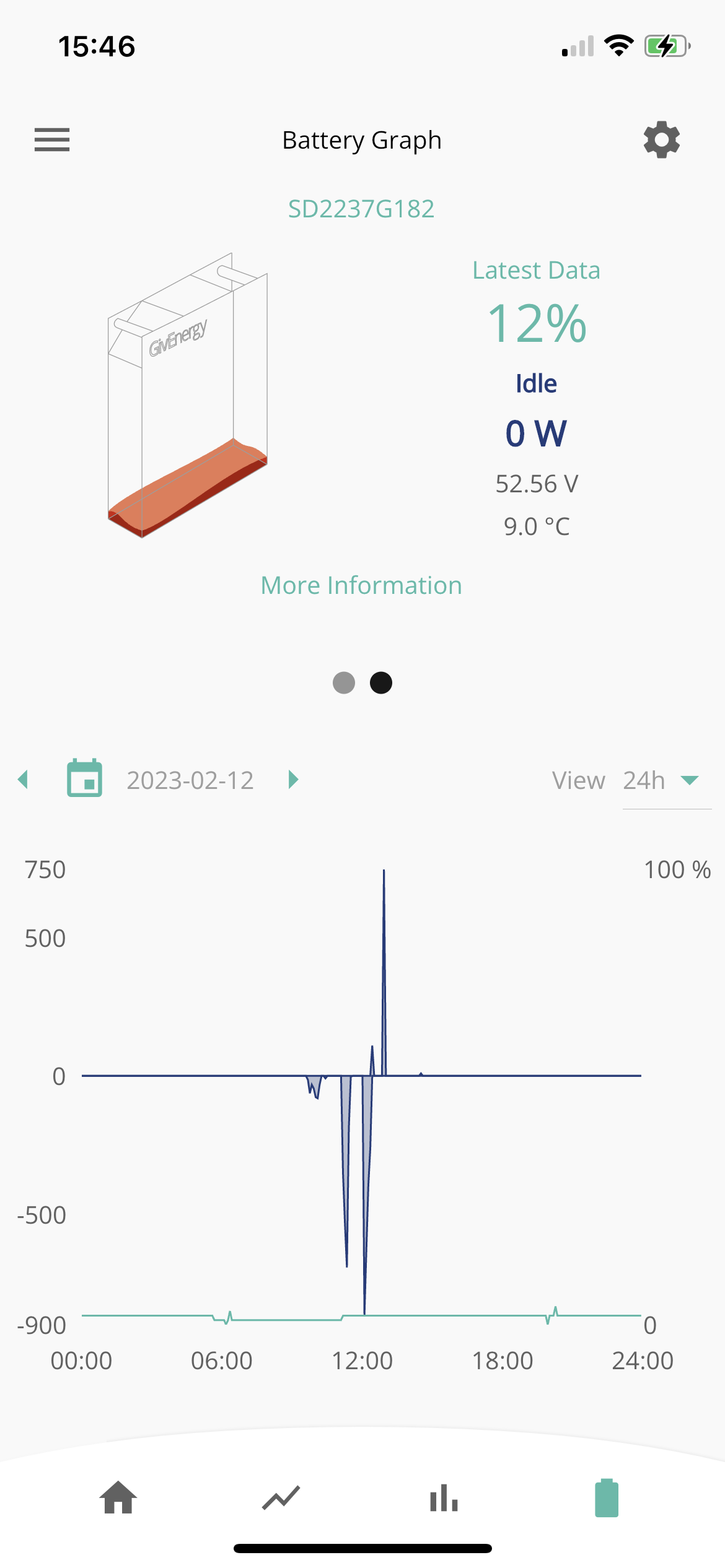Switch to the bar chart tab
Screen dimensions: 725x1568
pos(444,1498)
